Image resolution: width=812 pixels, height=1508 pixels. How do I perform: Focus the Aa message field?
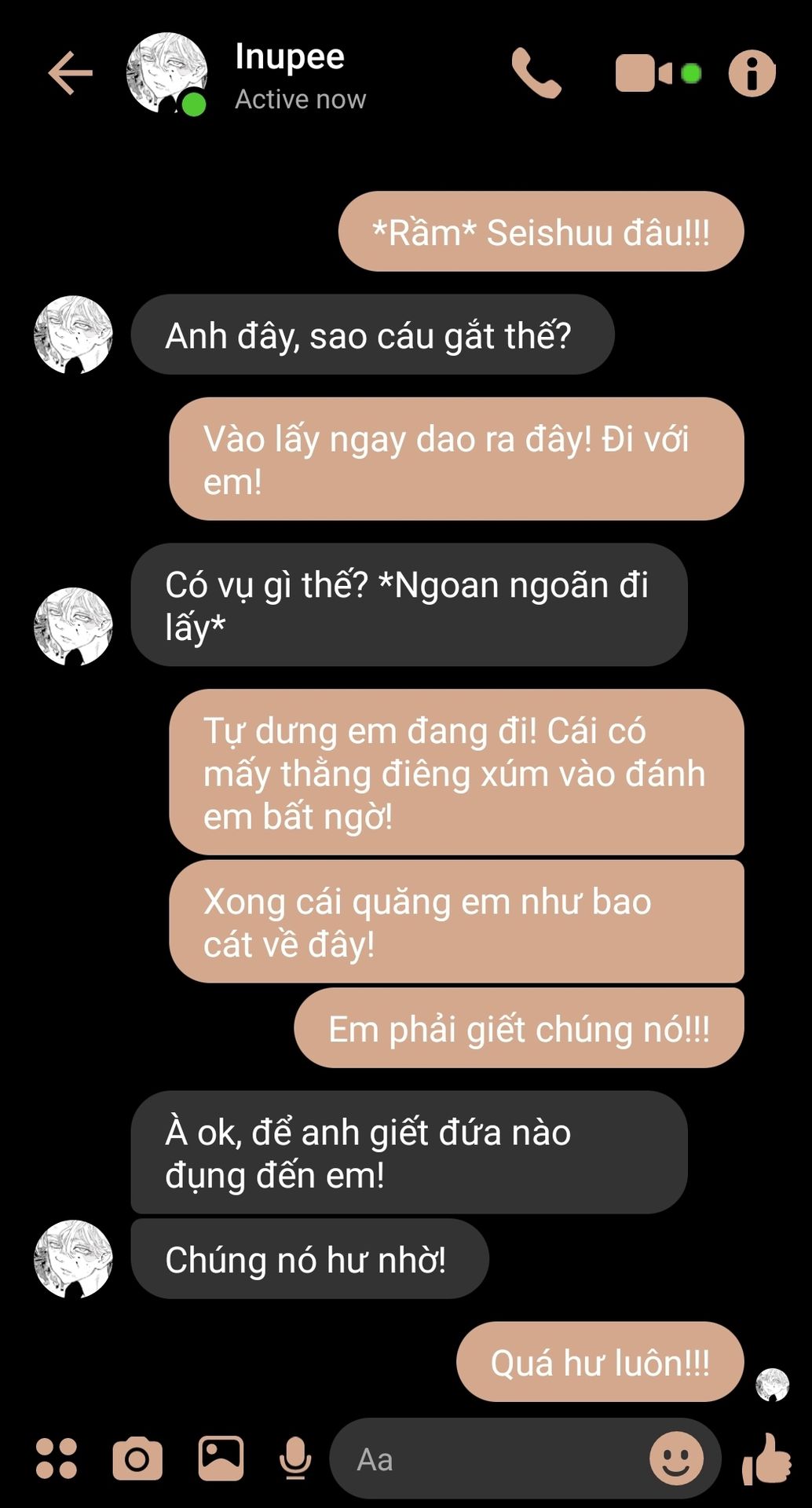[487, 1460]
